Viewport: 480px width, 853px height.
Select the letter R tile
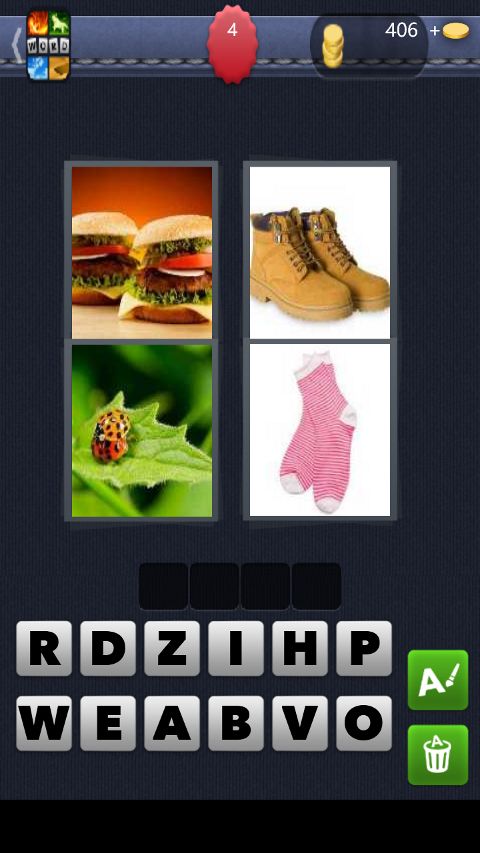[x=44, y=648]
